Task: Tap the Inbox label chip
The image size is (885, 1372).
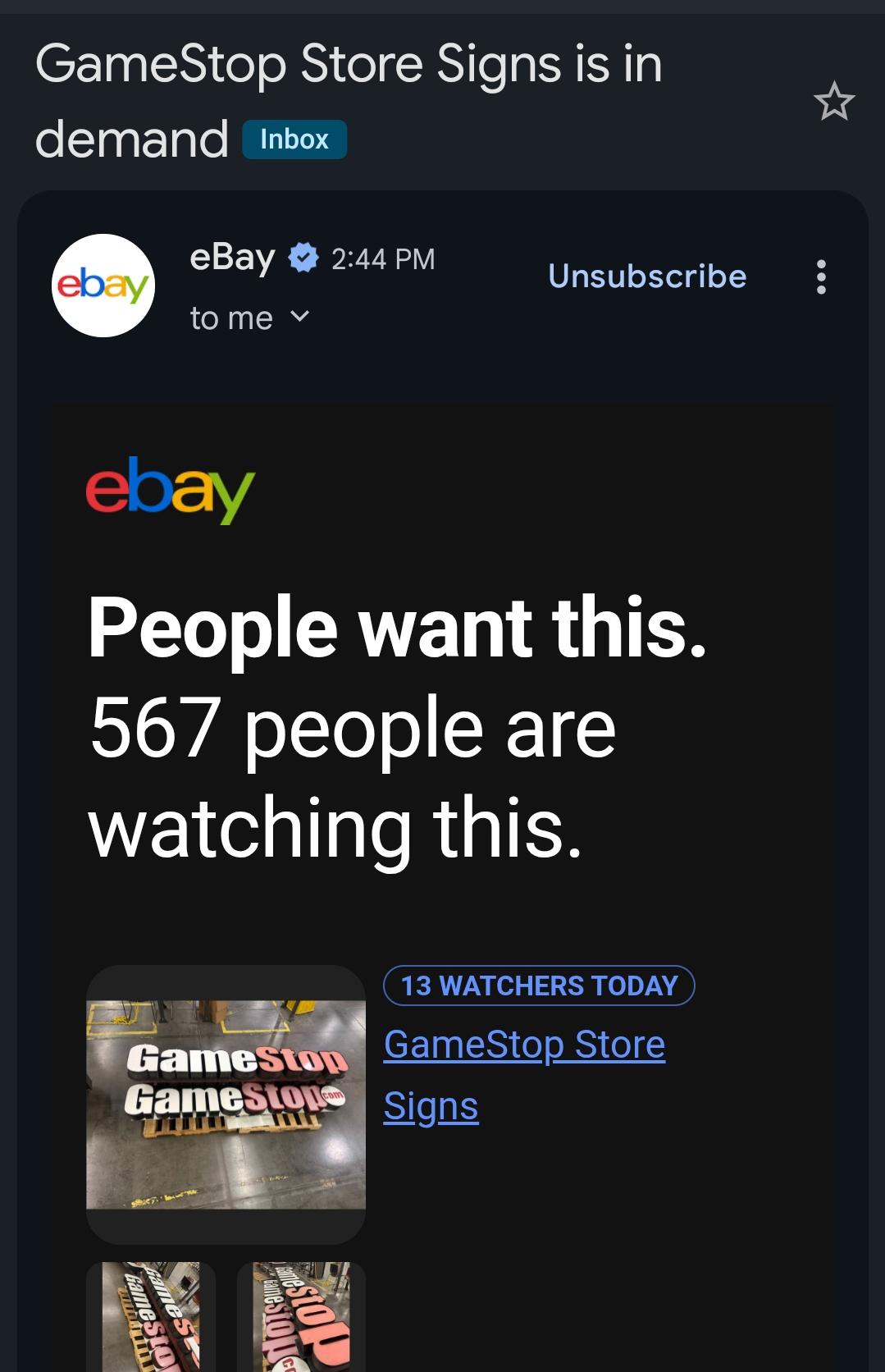Action: coord(294,139)
